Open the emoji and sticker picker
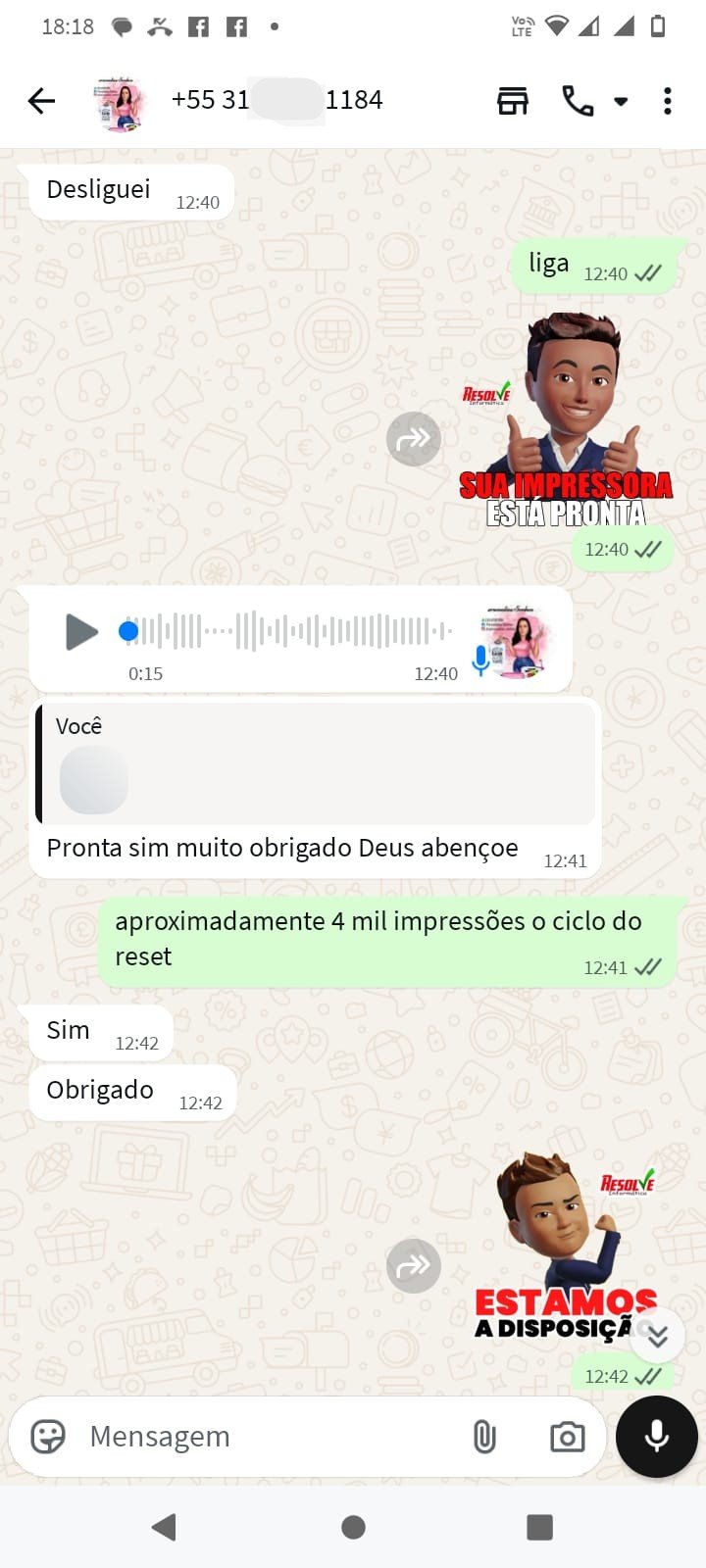Image resolution: width=706 pixels, height=1568 pixels. click(x=48, y=1437)
